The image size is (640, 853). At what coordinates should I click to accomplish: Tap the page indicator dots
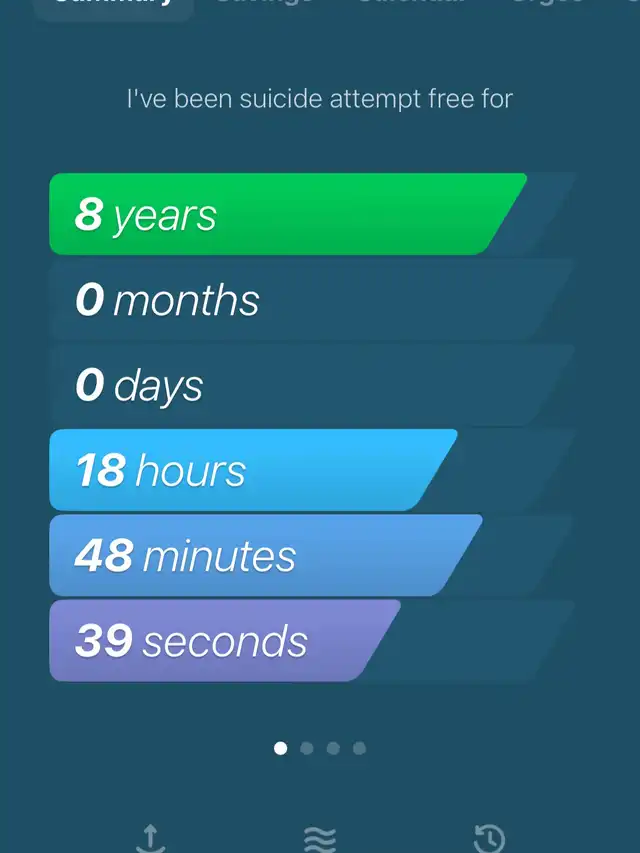(320, 747)
